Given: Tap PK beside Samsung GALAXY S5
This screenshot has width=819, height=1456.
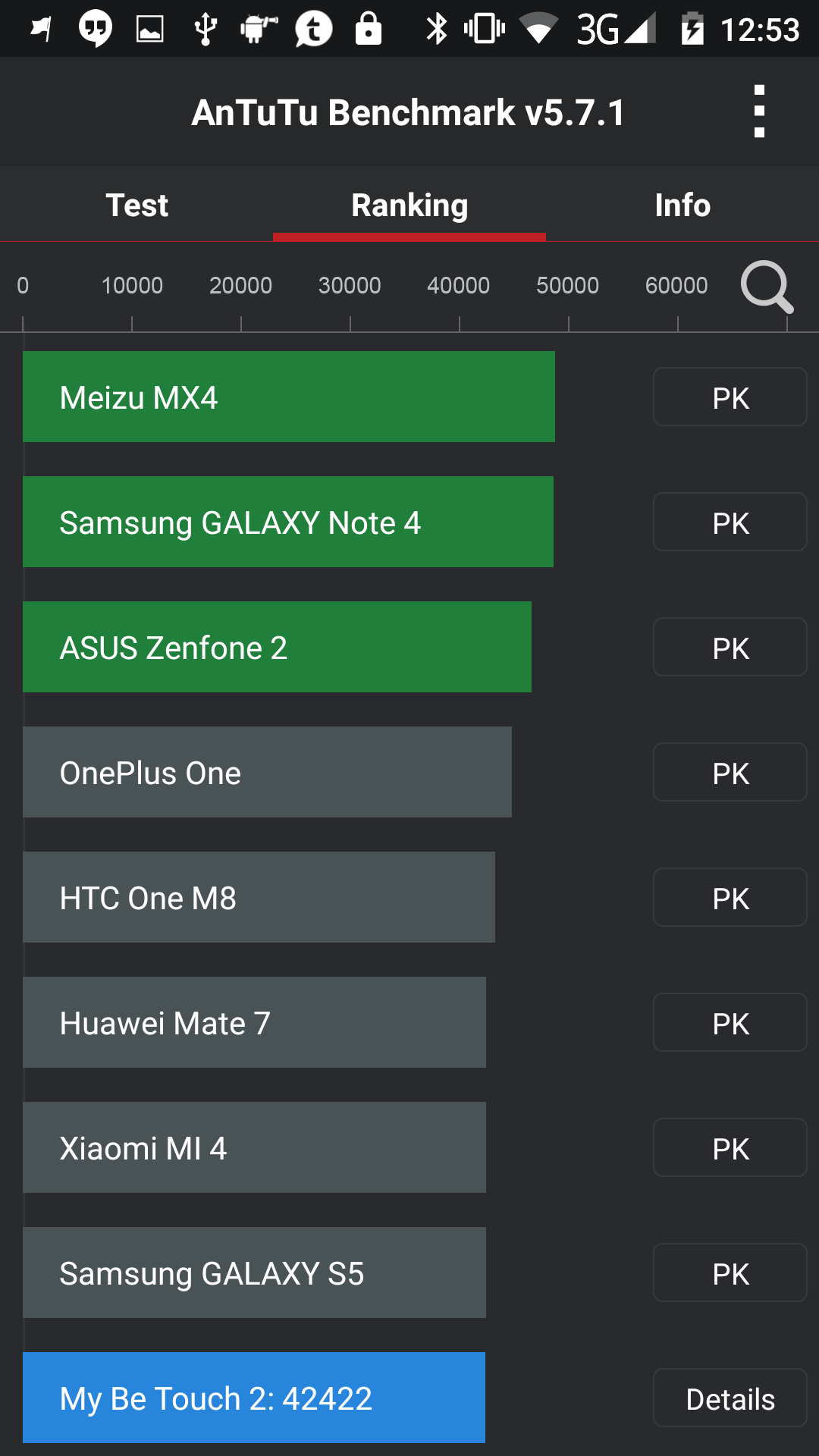Looking at the screenshot, I should (730, 1273).
